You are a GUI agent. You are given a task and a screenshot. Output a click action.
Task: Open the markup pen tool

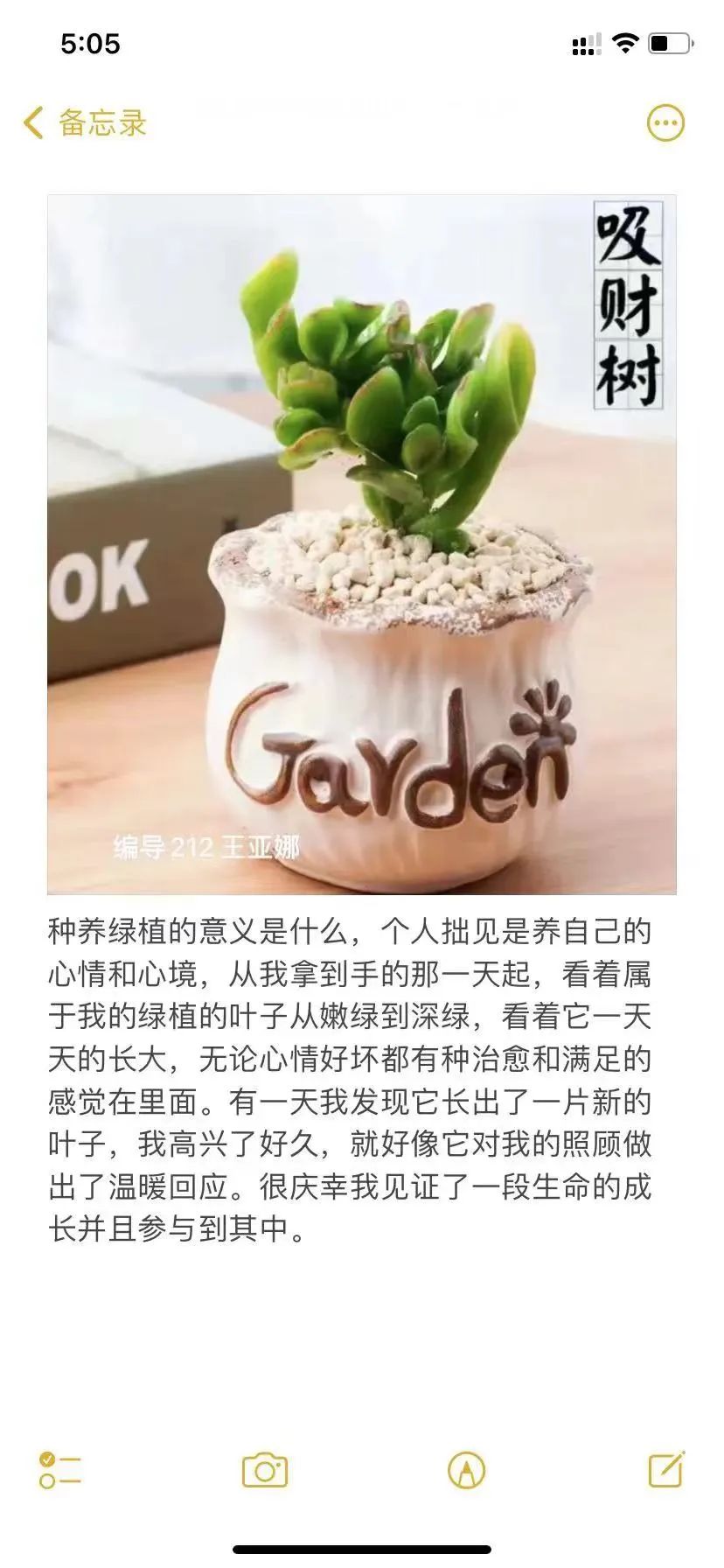click(466, 1470)
